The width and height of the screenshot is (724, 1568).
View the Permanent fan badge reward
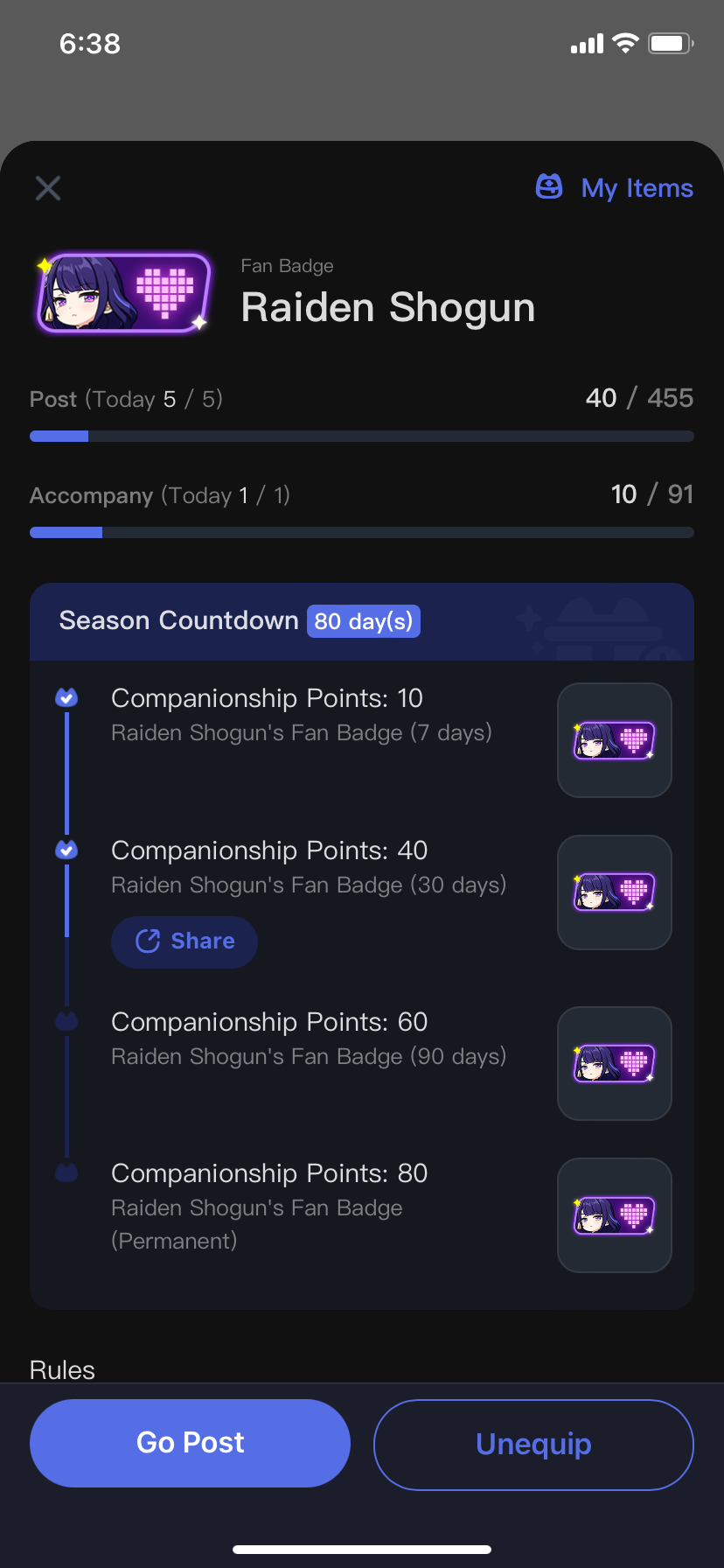pos(614,1215)
